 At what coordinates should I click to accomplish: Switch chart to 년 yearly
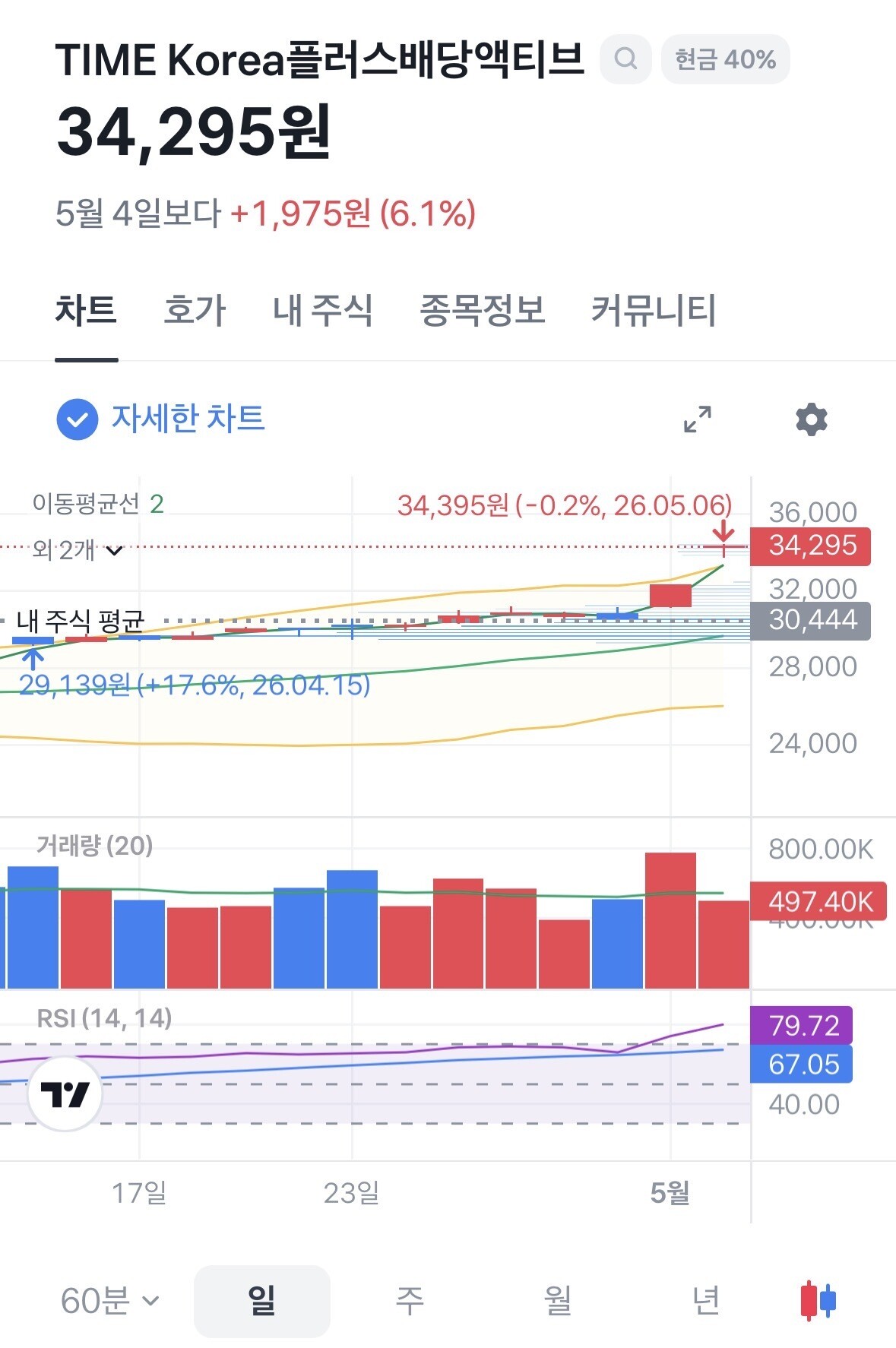[x=706, y=1301]
